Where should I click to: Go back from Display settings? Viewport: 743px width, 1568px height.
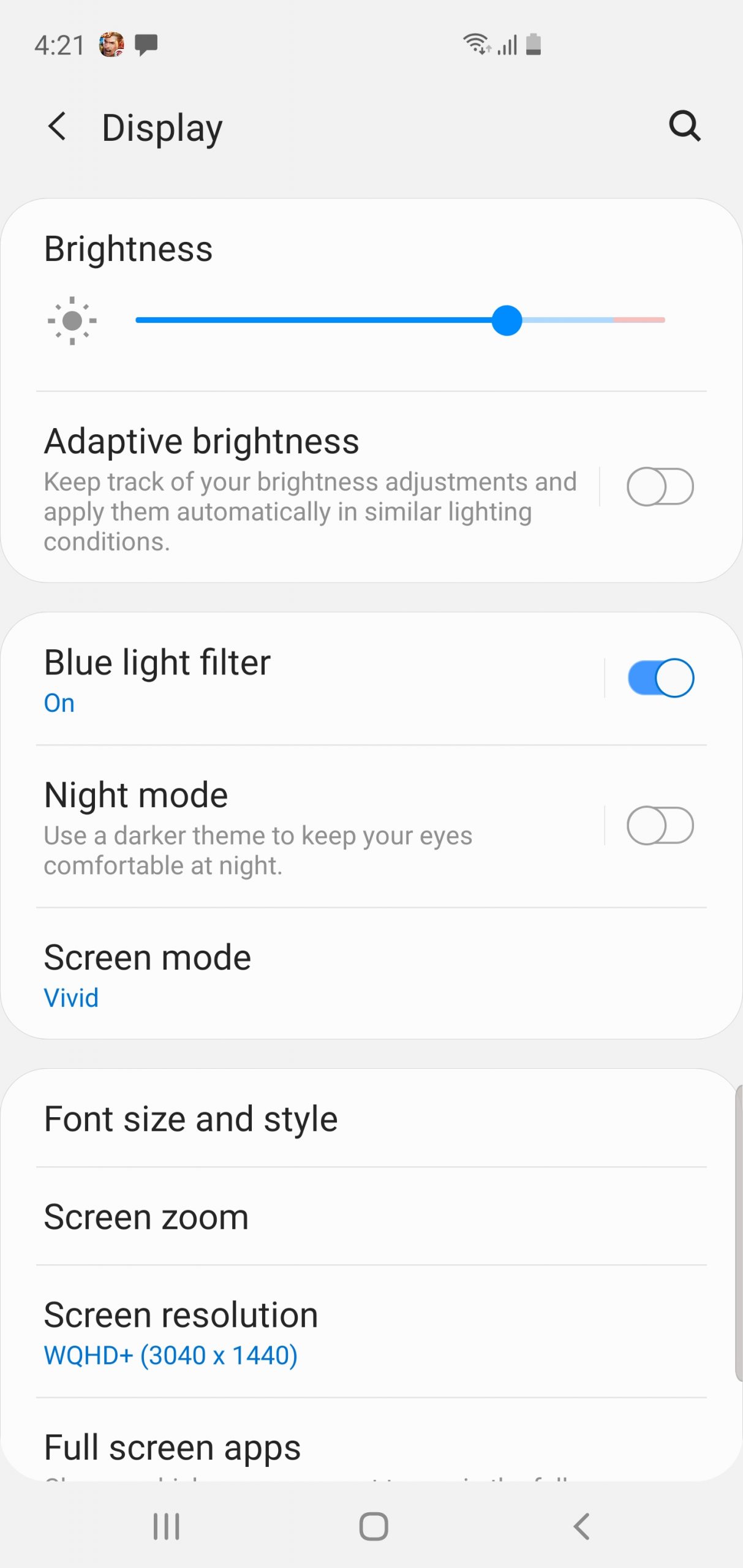click(58, 127)
